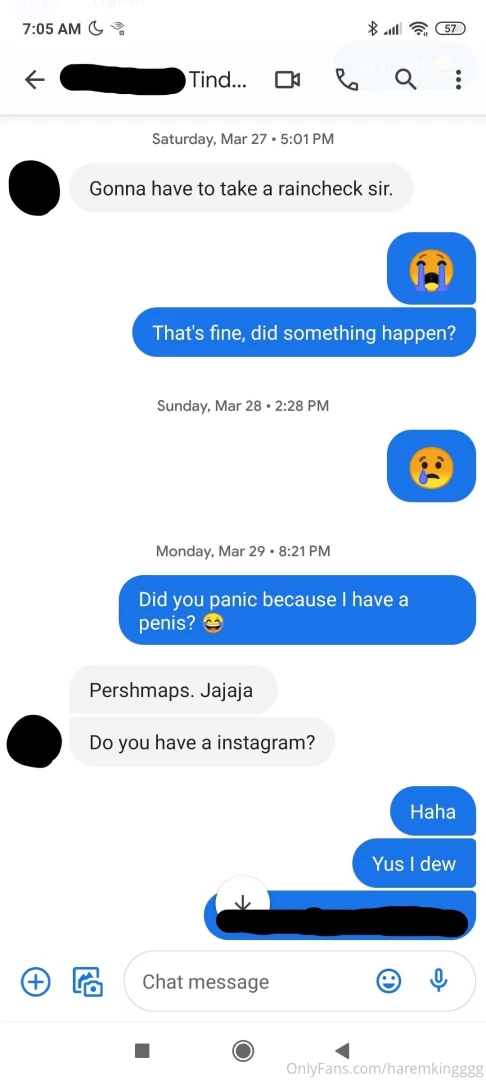The width and height of the screenshot is (486, 1080).
Task: Jump to the latest message
Action: click(x=242, y=902)
